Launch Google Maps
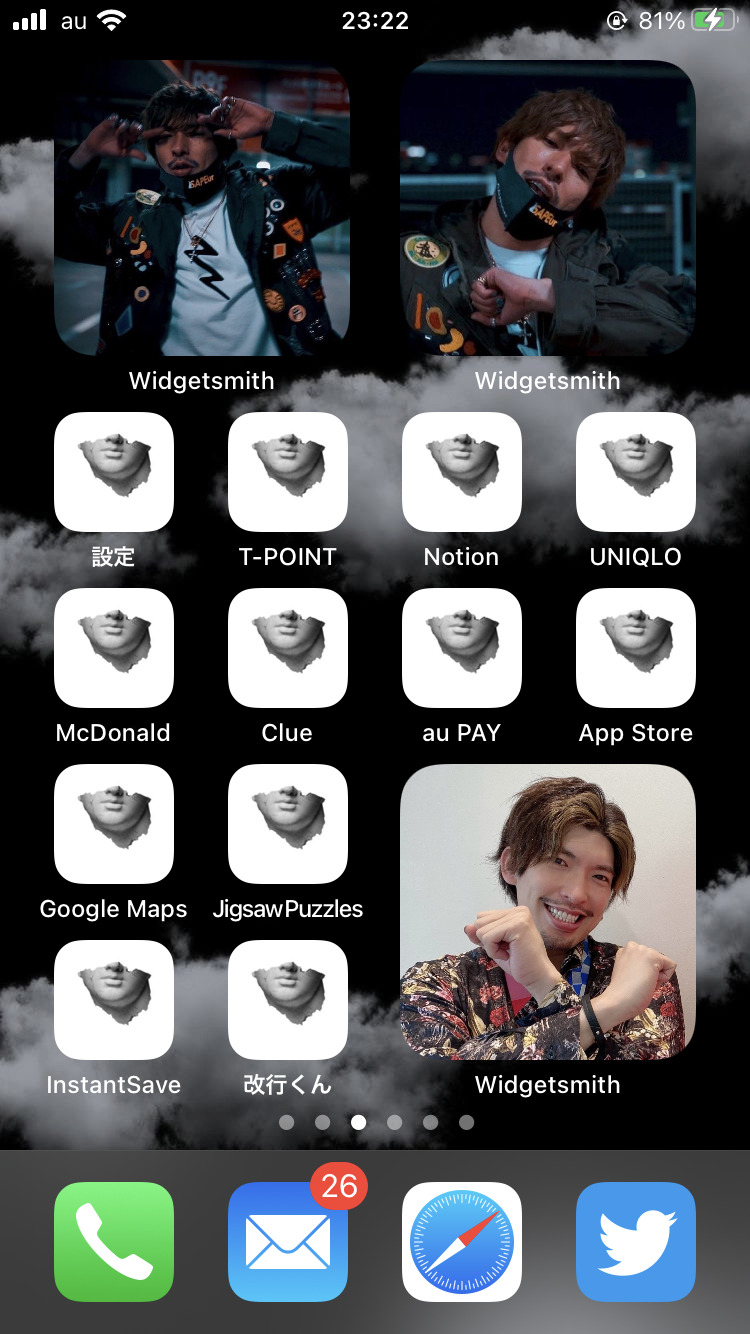Image resolution: width=750 pixels, height=1334 pixels. (113, 824)
